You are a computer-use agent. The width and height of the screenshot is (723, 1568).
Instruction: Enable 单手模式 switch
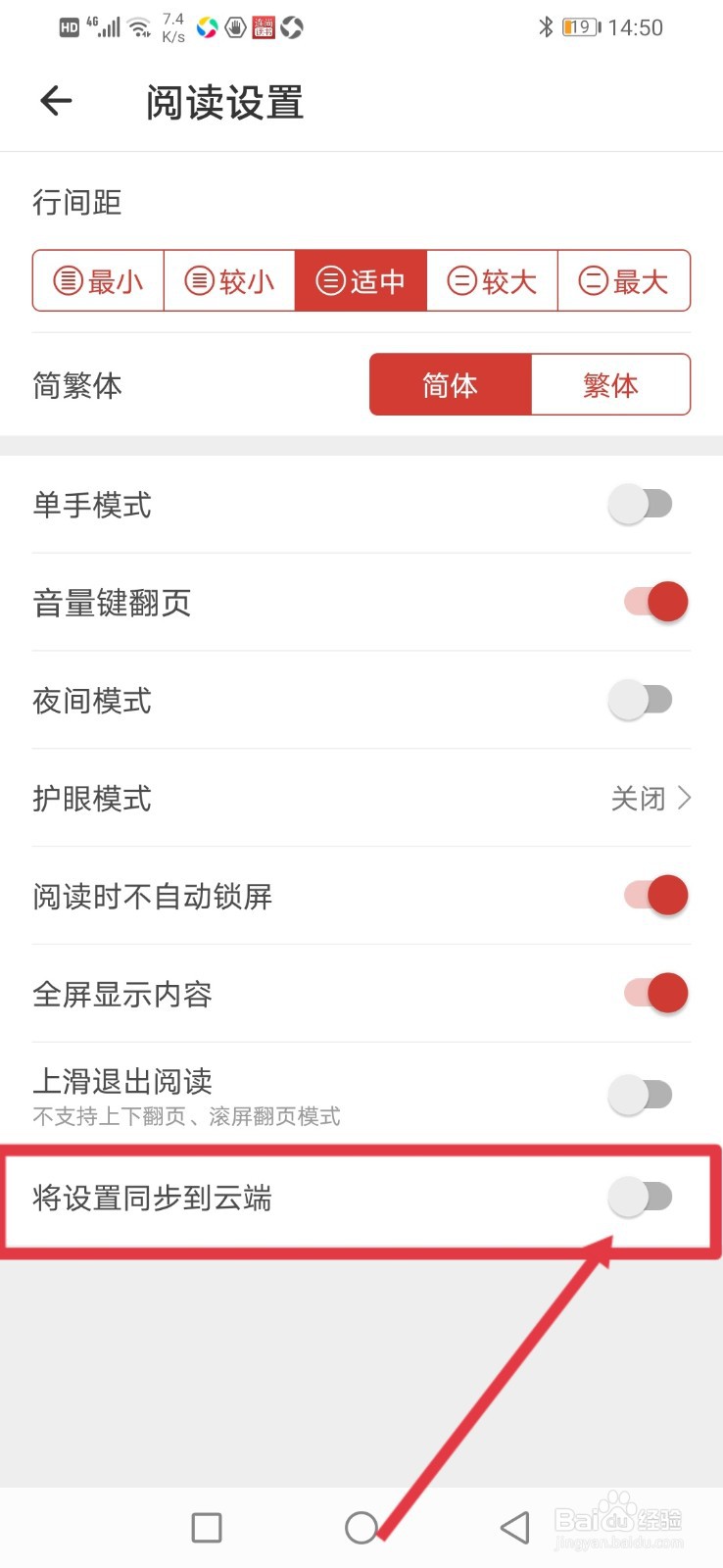641,505
